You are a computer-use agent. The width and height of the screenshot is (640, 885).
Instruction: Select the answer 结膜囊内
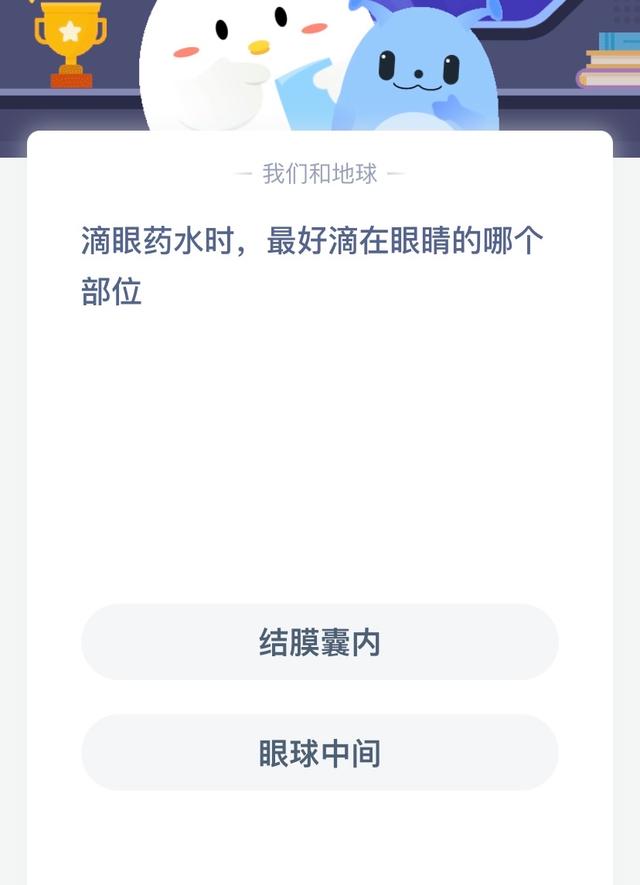point(320,642)
